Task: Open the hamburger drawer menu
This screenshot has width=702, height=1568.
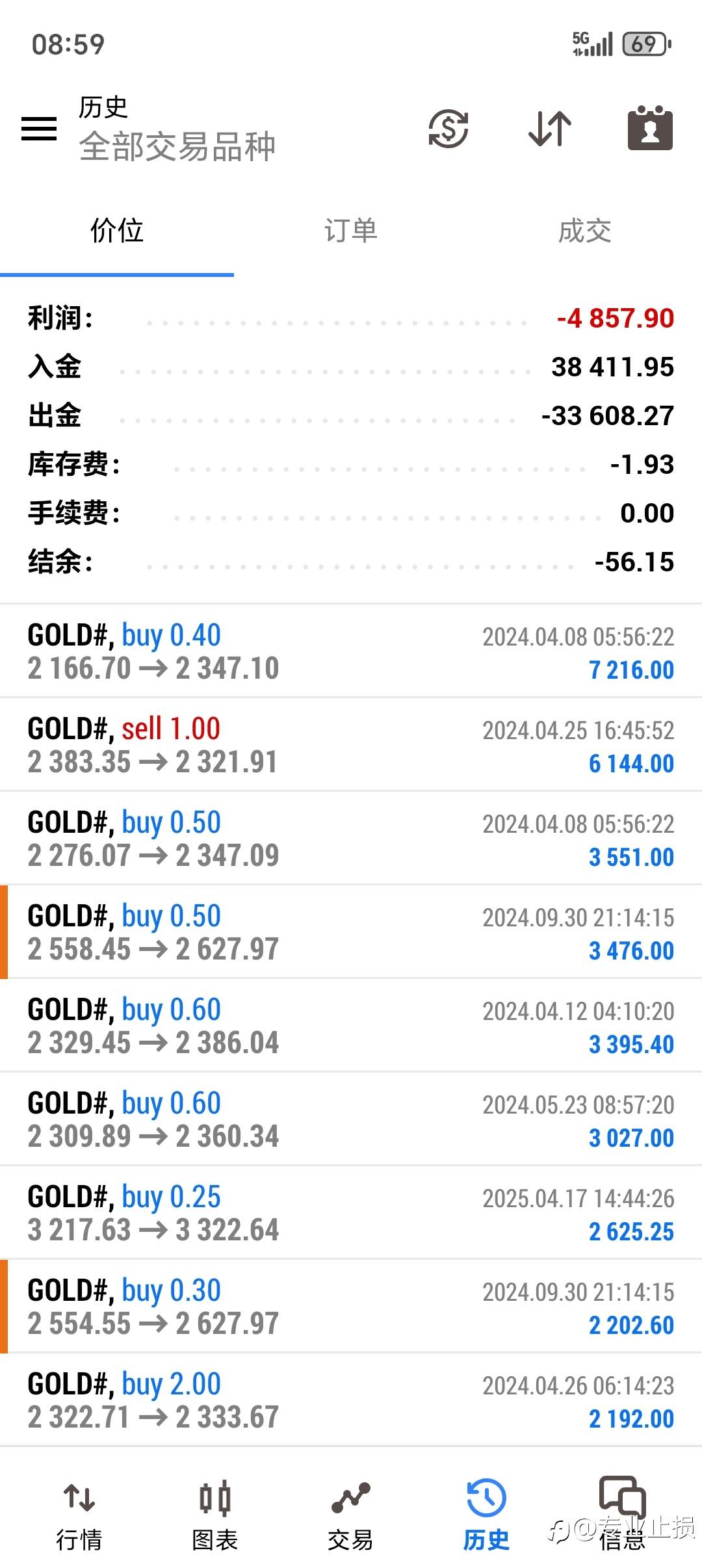Action: [39, 128]
